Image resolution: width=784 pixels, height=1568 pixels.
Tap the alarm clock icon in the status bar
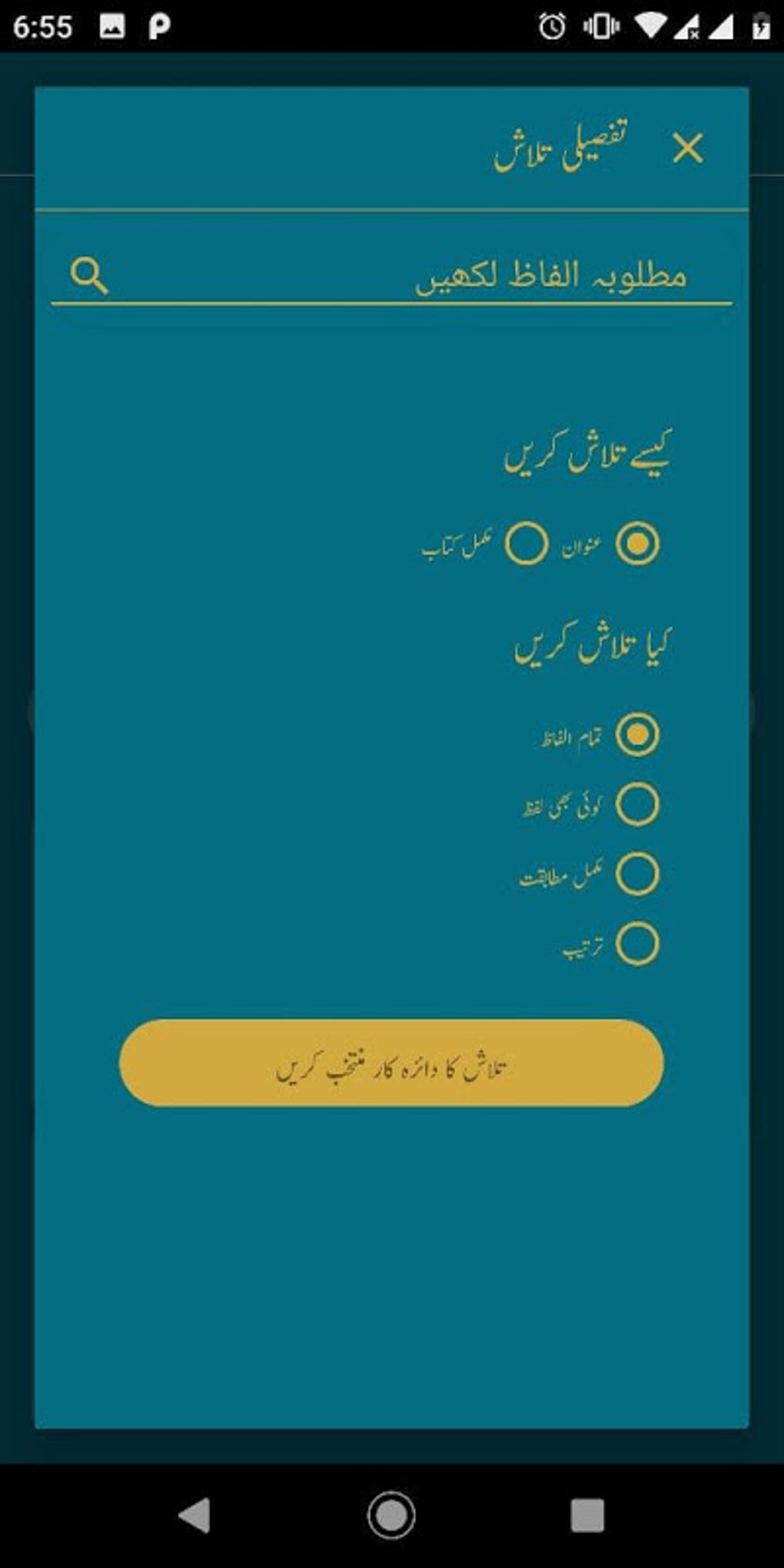coord(552,25)
